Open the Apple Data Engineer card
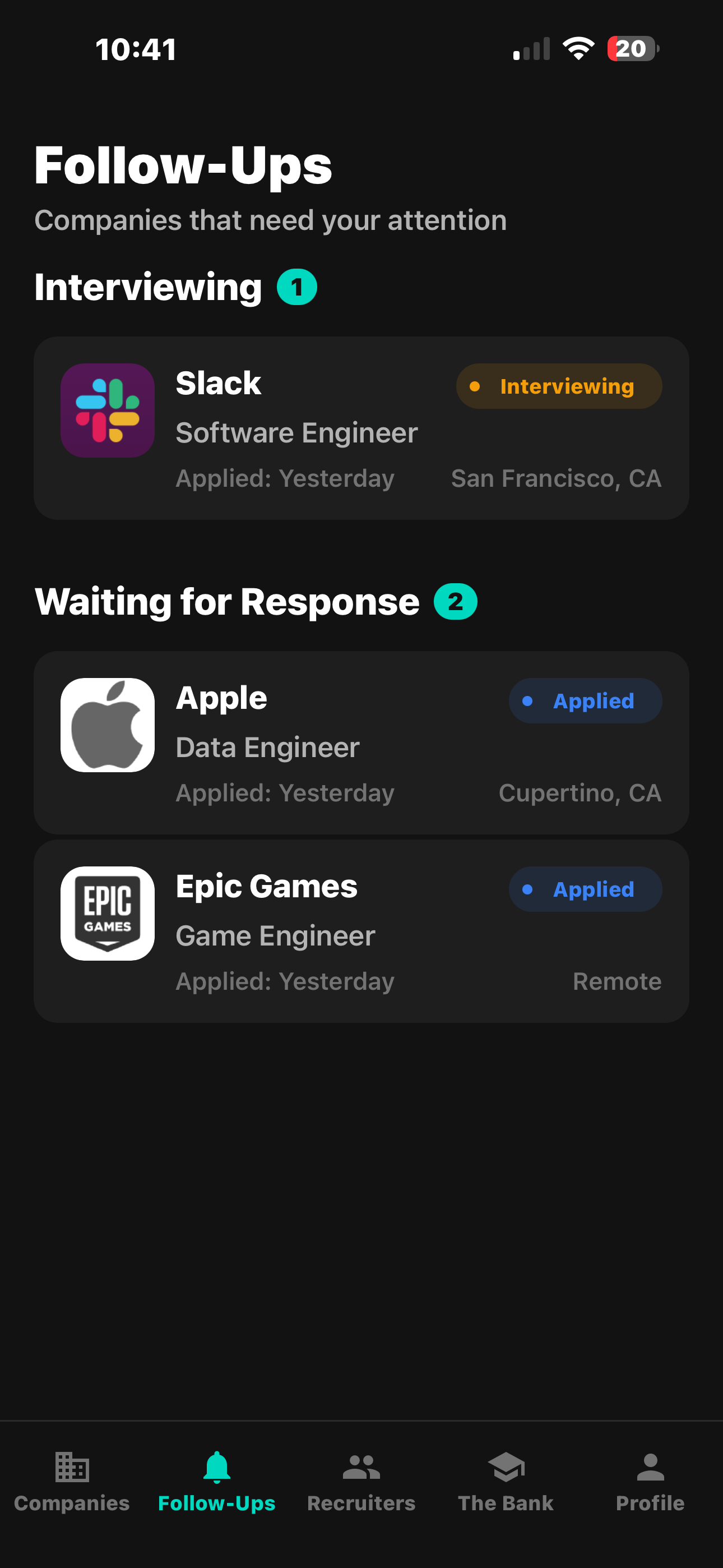Viewport: 723px width, 1568px height. 361,743
